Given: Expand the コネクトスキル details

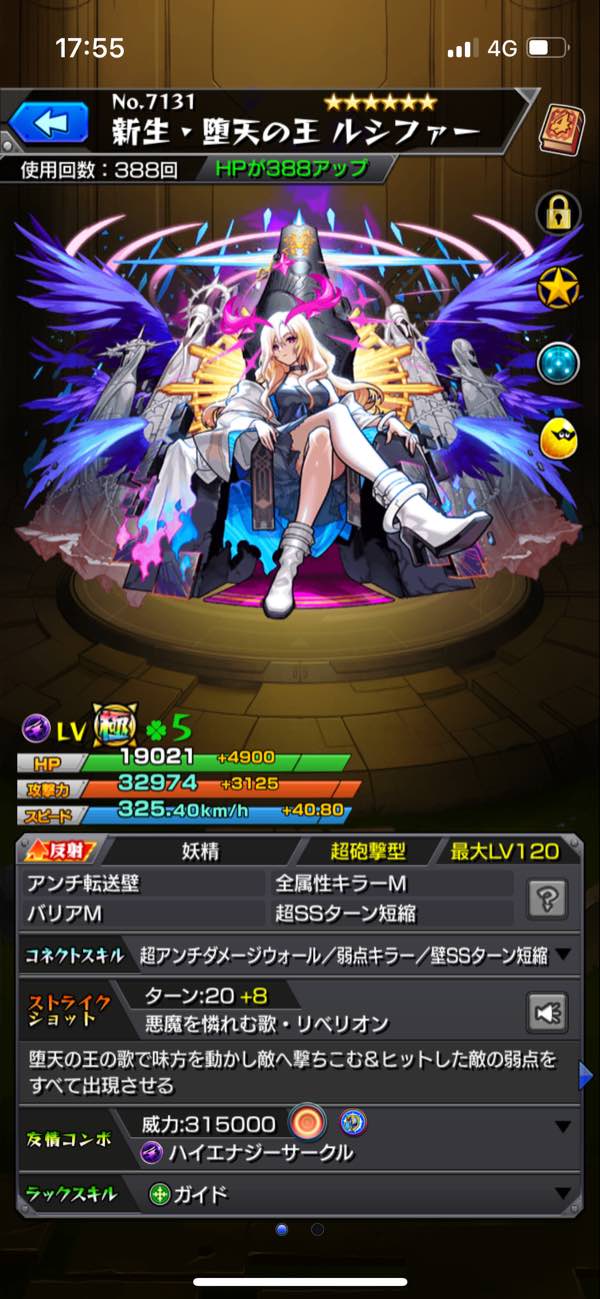Looking at the screenshot, I should 563,955.
